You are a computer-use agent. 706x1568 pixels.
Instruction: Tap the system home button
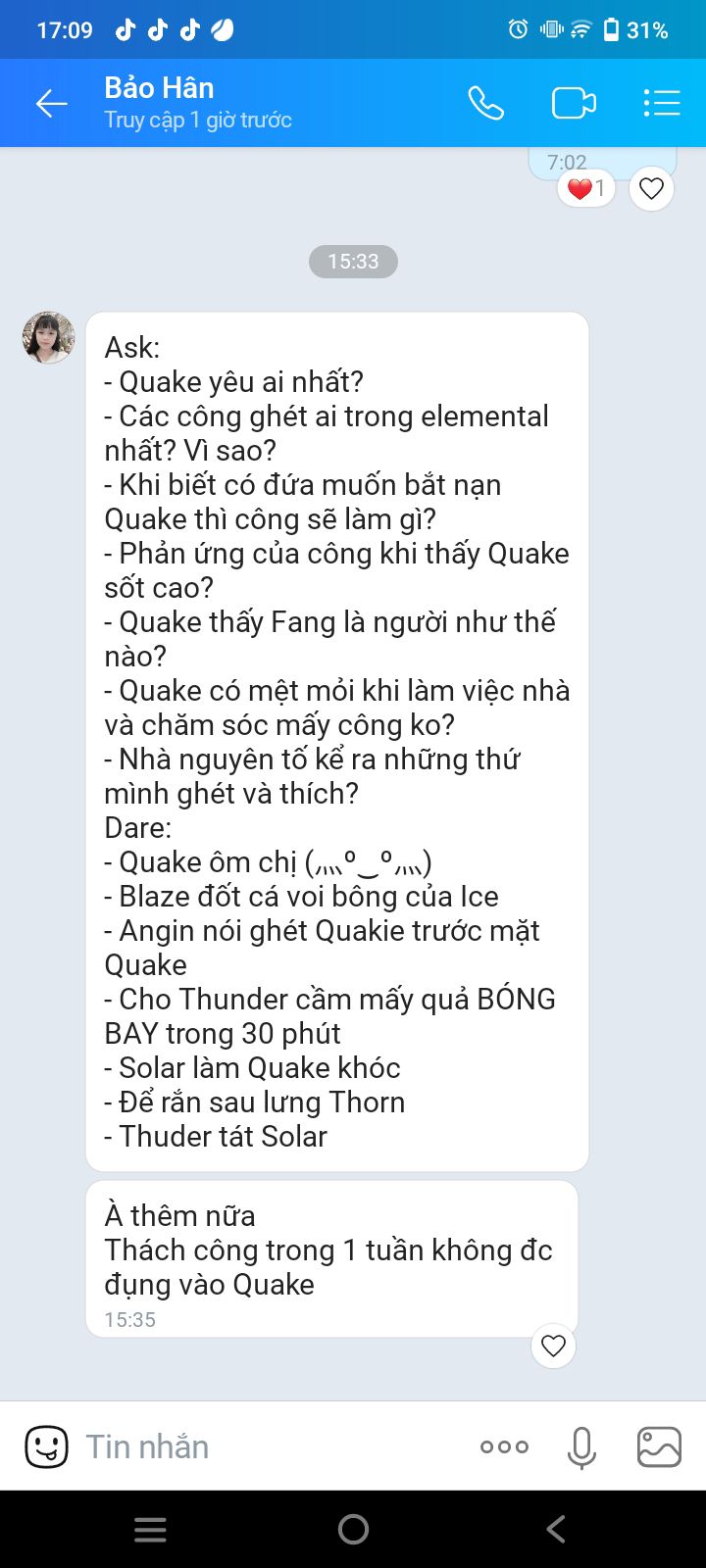tap(353, 1529)
